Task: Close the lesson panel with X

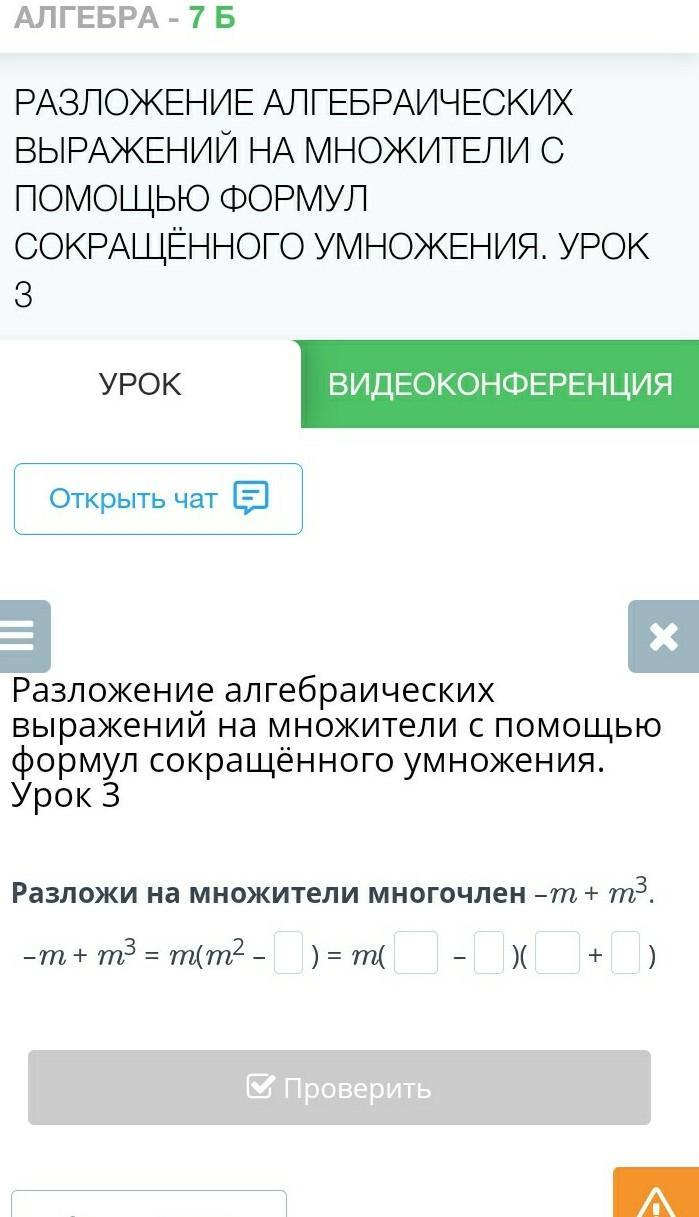Action: coord(664,636)
